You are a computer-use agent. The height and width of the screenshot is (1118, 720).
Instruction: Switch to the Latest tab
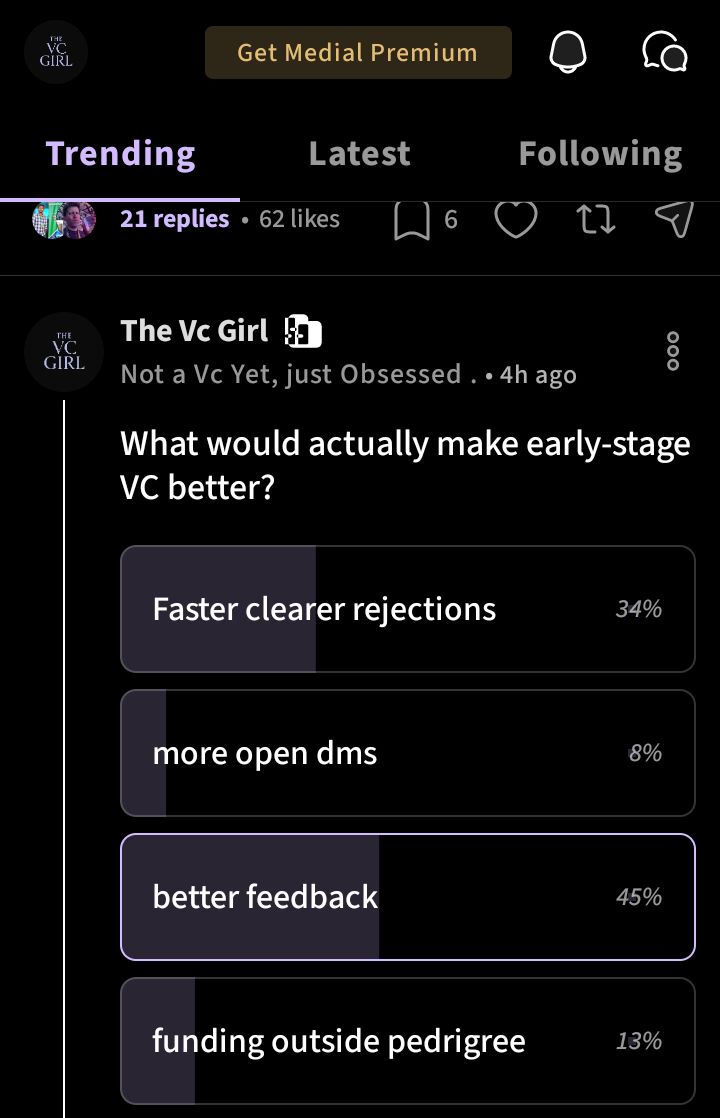click(359, 154)
